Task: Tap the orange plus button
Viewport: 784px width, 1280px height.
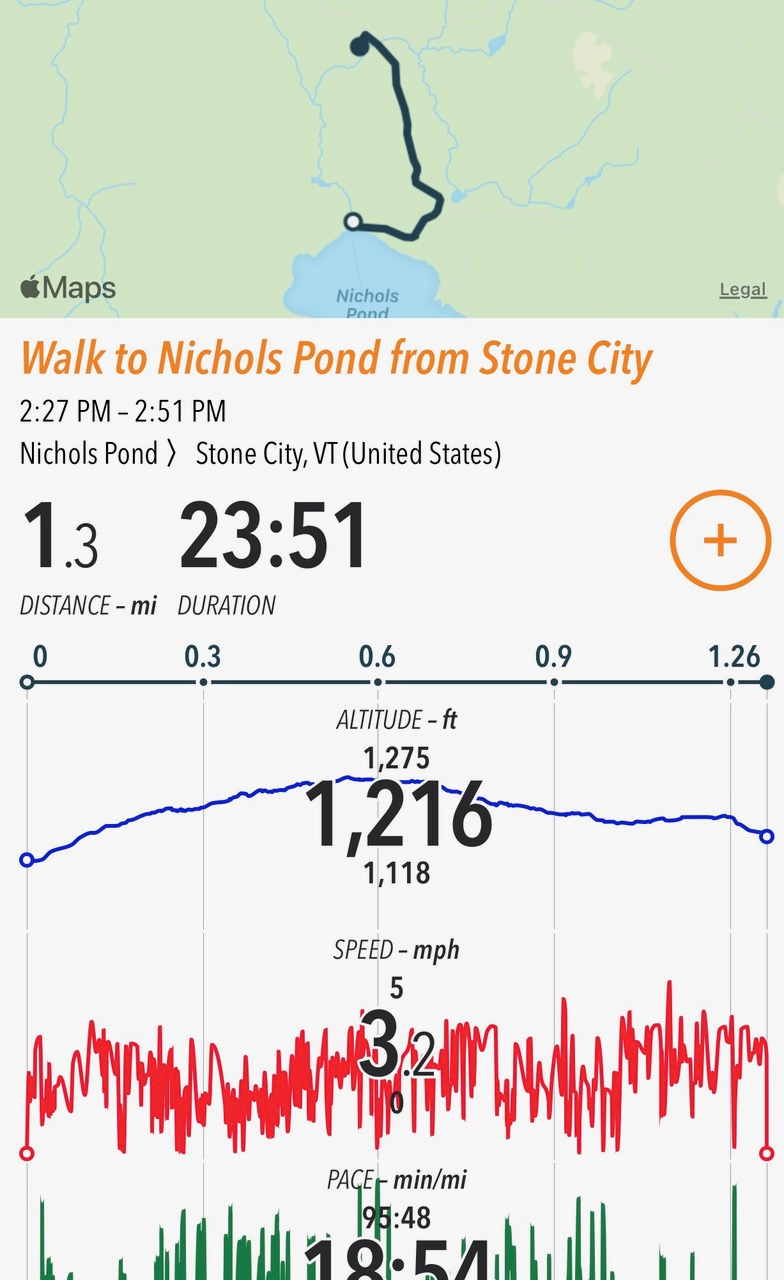Action: tap(719, 539)
